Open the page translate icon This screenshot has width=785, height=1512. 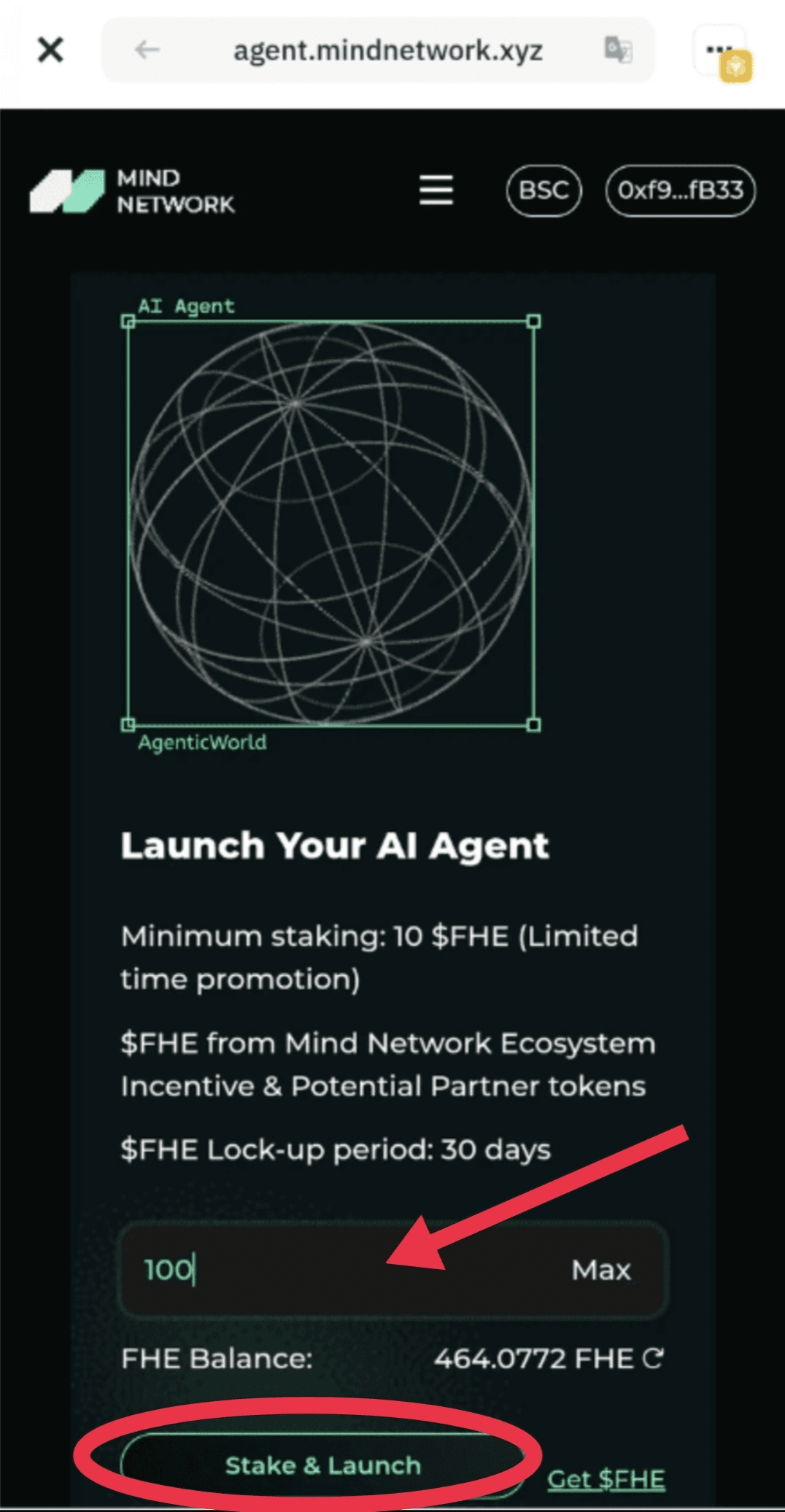[618, 50]
